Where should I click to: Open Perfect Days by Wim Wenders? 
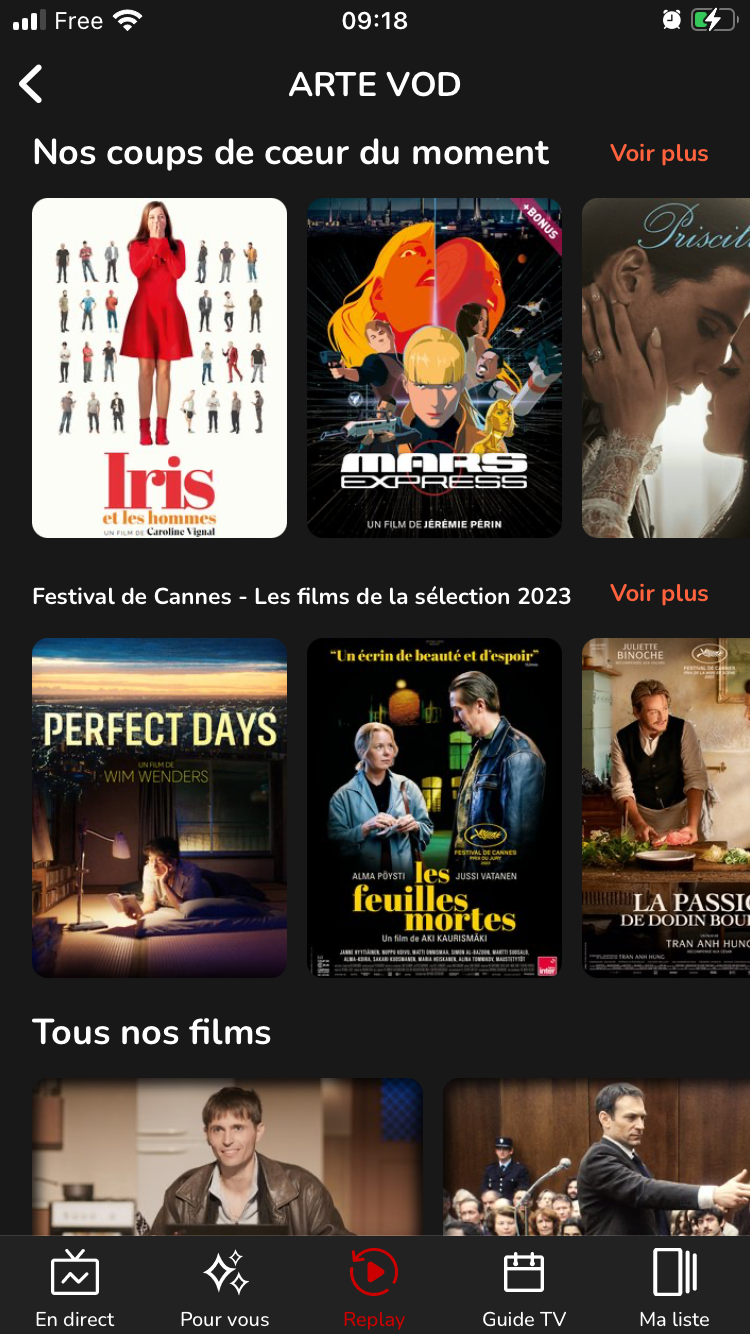tap(159, 807)
